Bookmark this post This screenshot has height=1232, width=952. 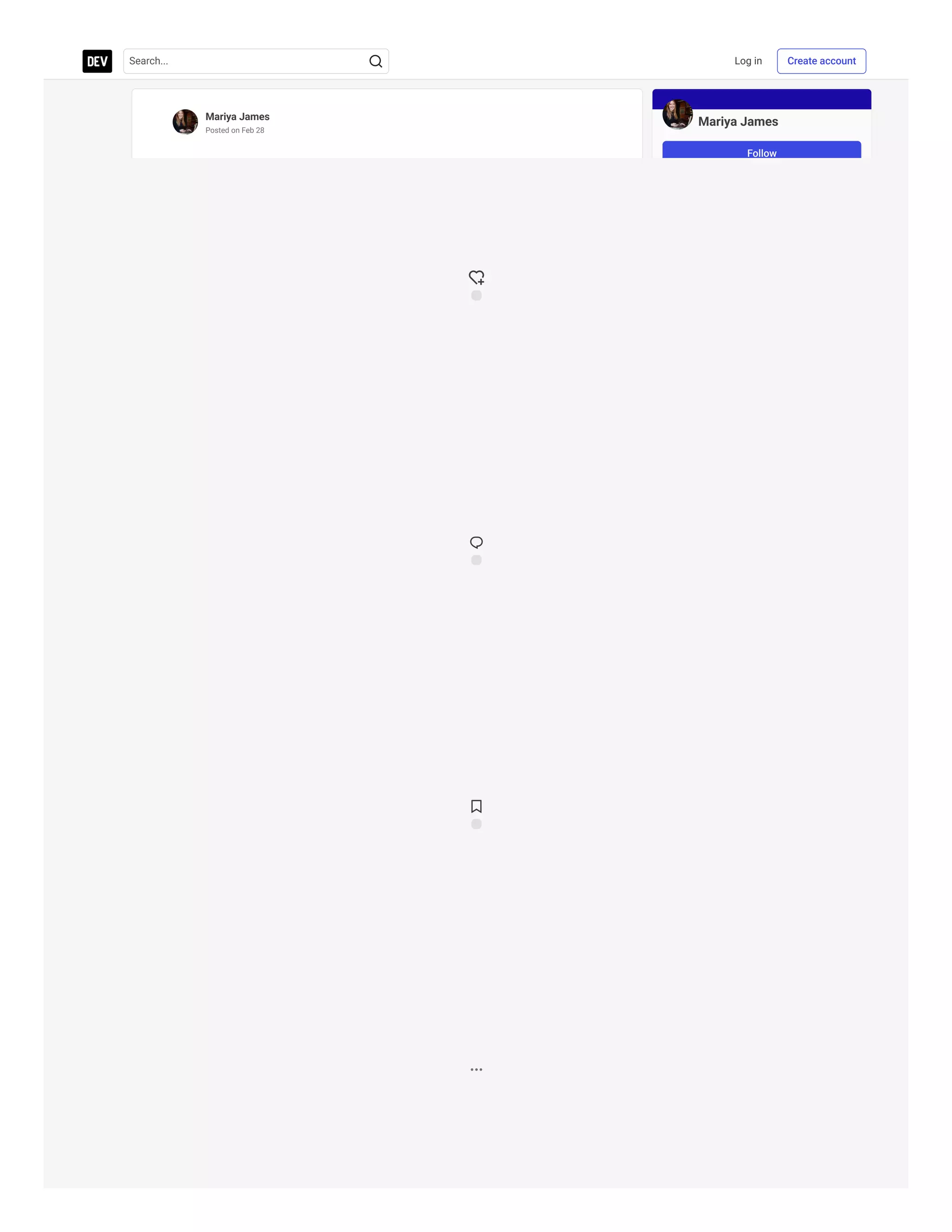point(476,806)
